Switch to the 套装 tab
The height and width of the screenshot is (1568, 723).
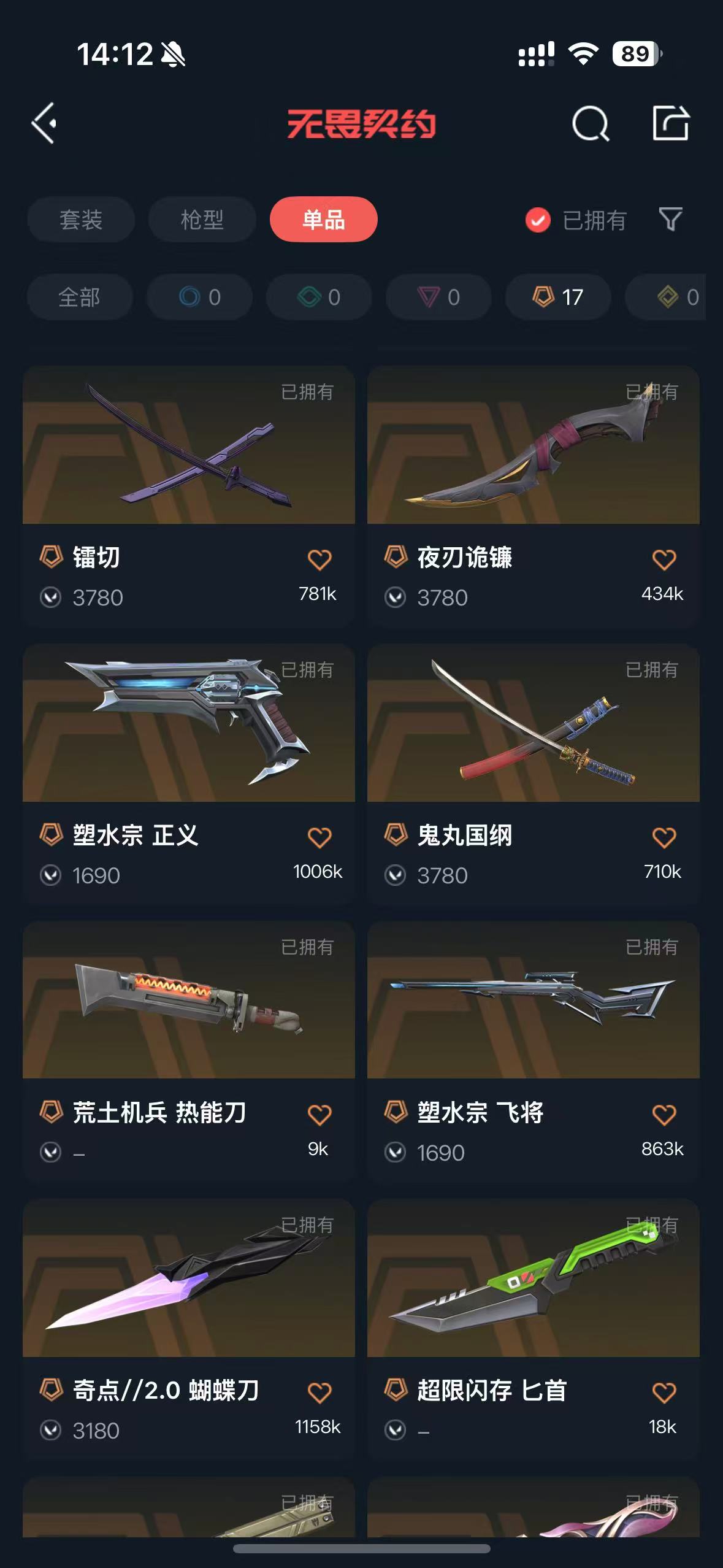point(80,220)
